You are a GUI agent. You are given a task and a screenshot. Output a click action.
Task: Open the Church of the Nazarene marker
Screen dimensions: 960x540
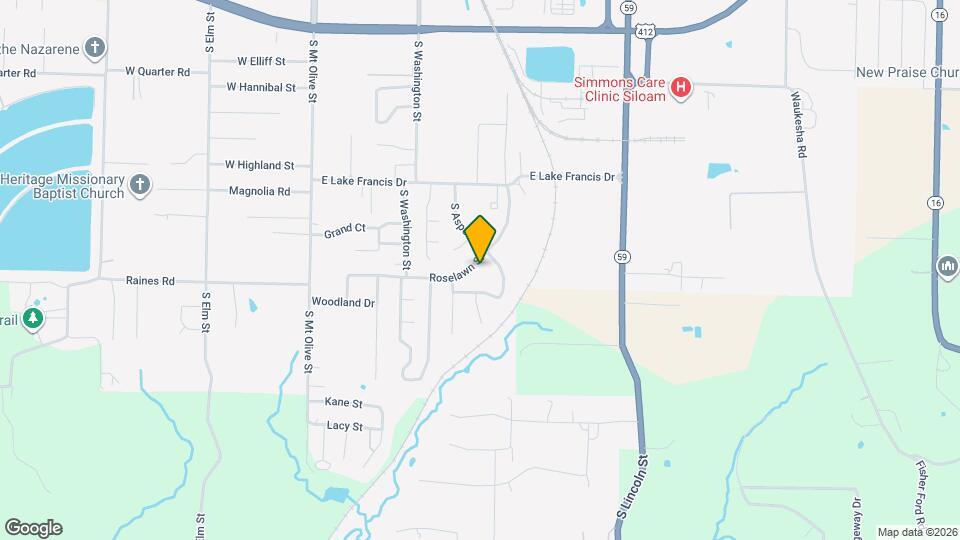pyautogui.click(x=95, y=47)
